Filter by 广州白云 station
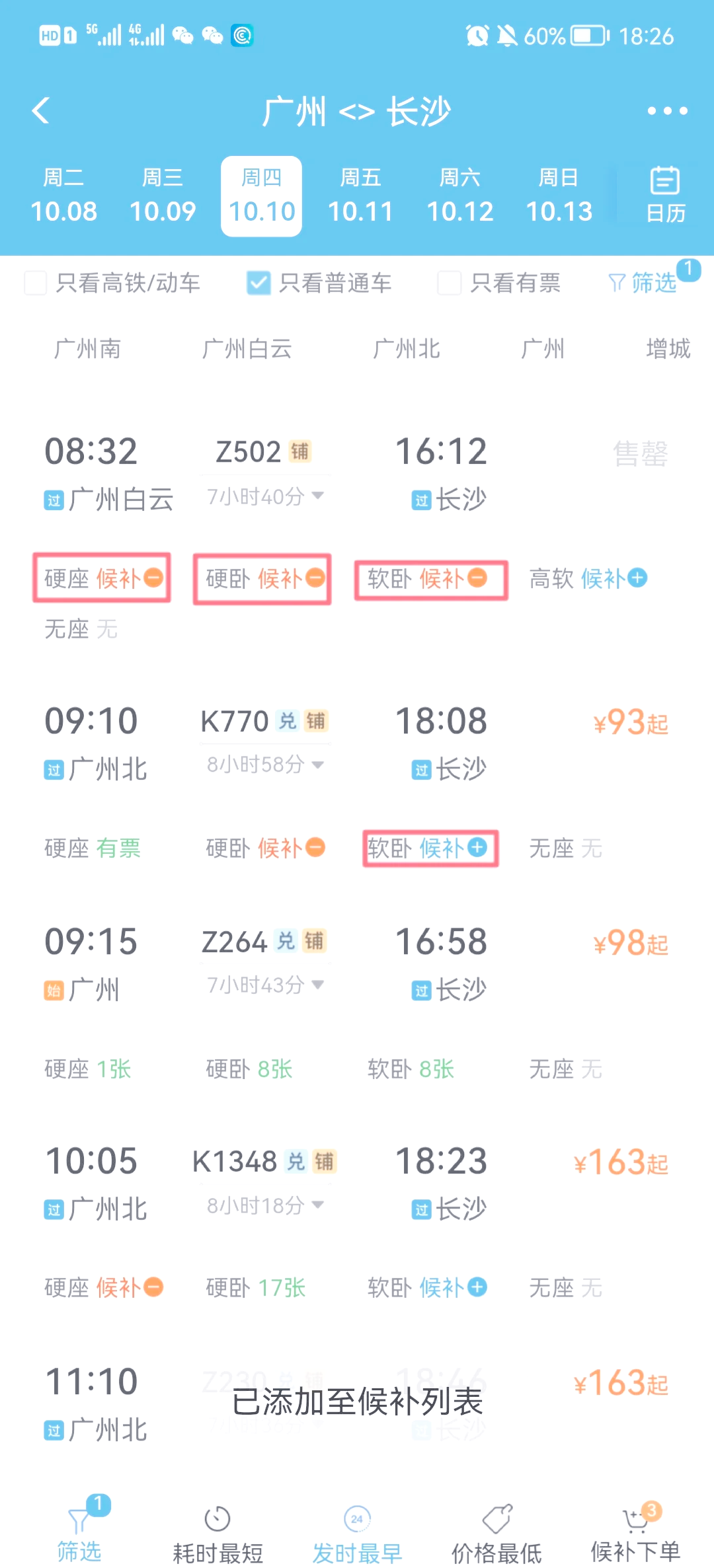The image size is (714, 1568). pos(247,349)
